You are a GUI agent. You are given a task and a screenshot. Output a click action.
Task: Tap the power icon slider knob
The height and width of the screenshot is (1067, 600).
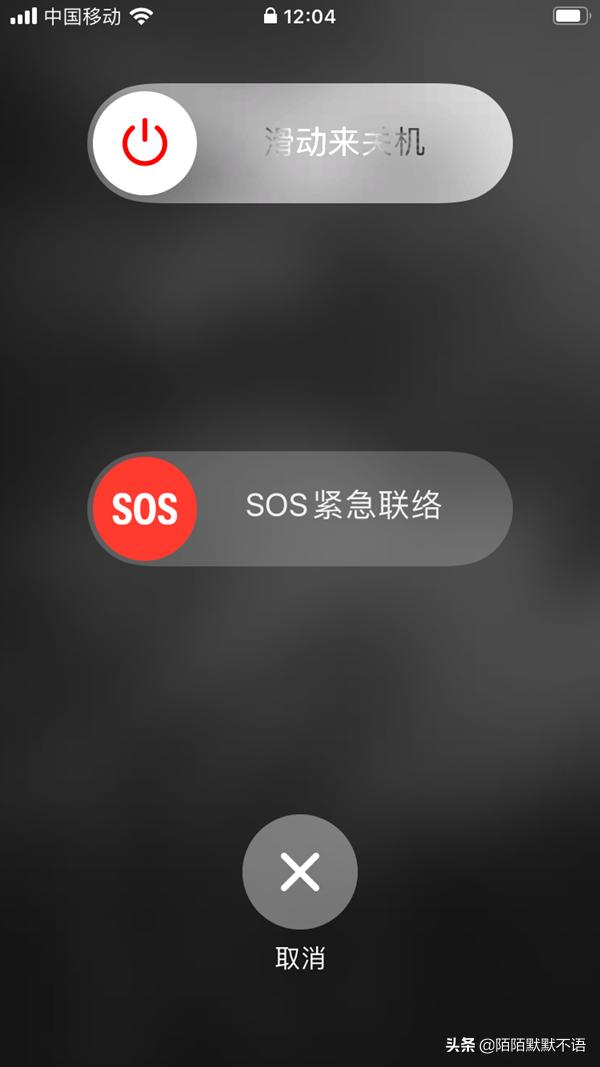click(145, 143)
